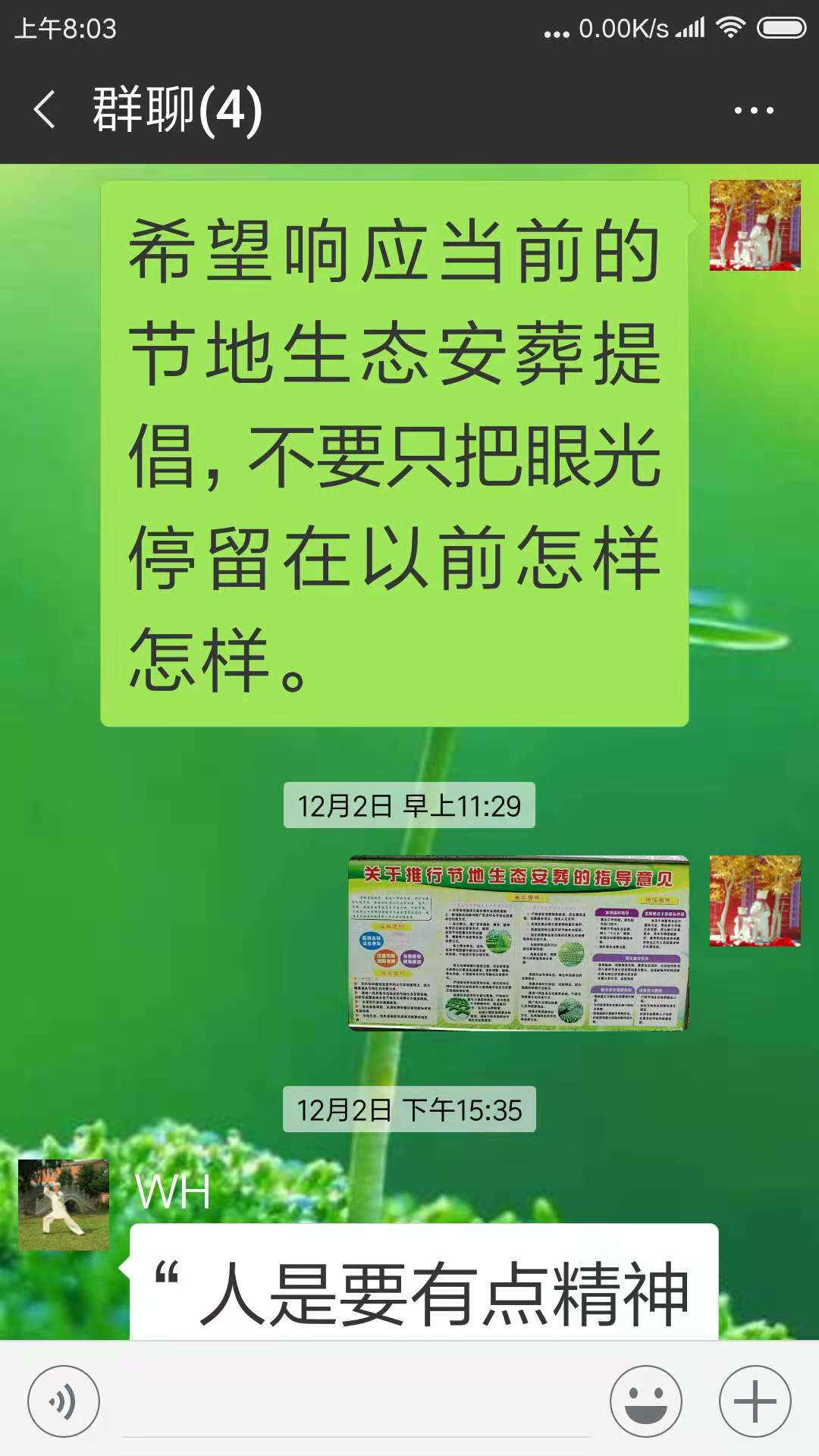Viewport: 819px width, 1456px height.
Task: View WH's profile avatar
Action: click(64, 1204)
